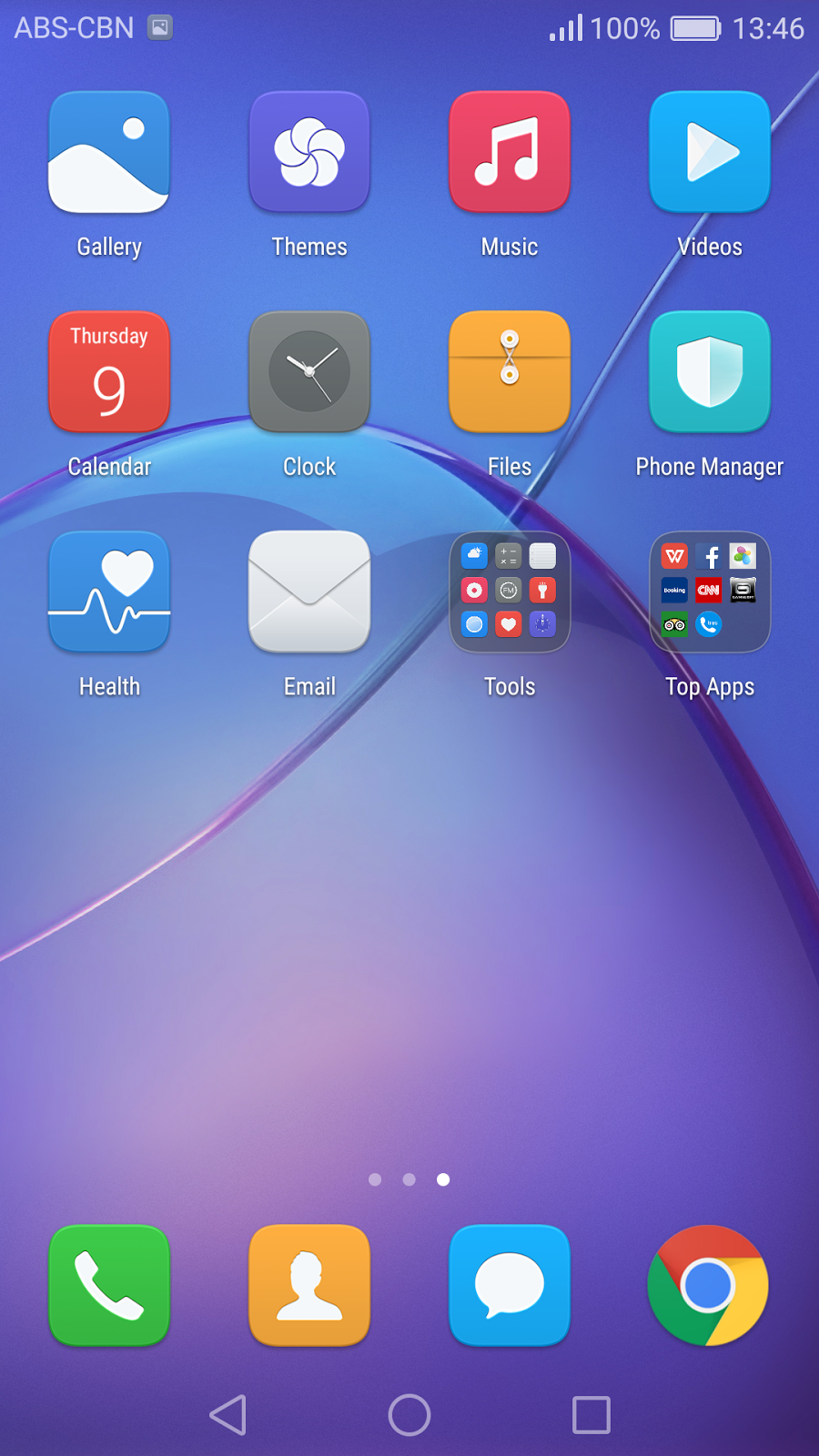Open the Files app
Image resolution: width=819 pixels, height=1456 pixels.
coord(510,372)
